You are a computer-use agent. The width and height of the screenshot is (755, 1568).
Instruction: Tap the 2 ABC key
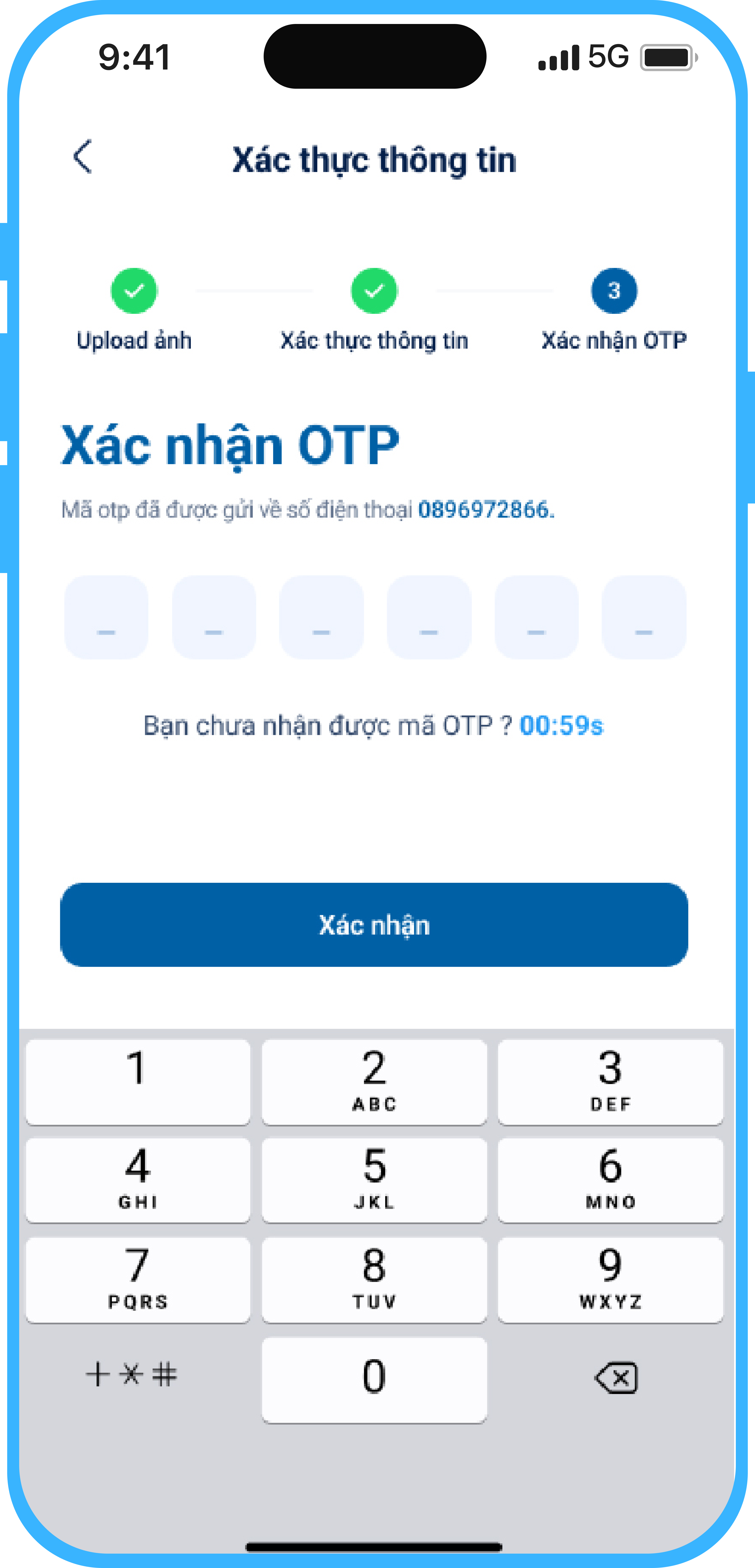[x=374, y=1082]
